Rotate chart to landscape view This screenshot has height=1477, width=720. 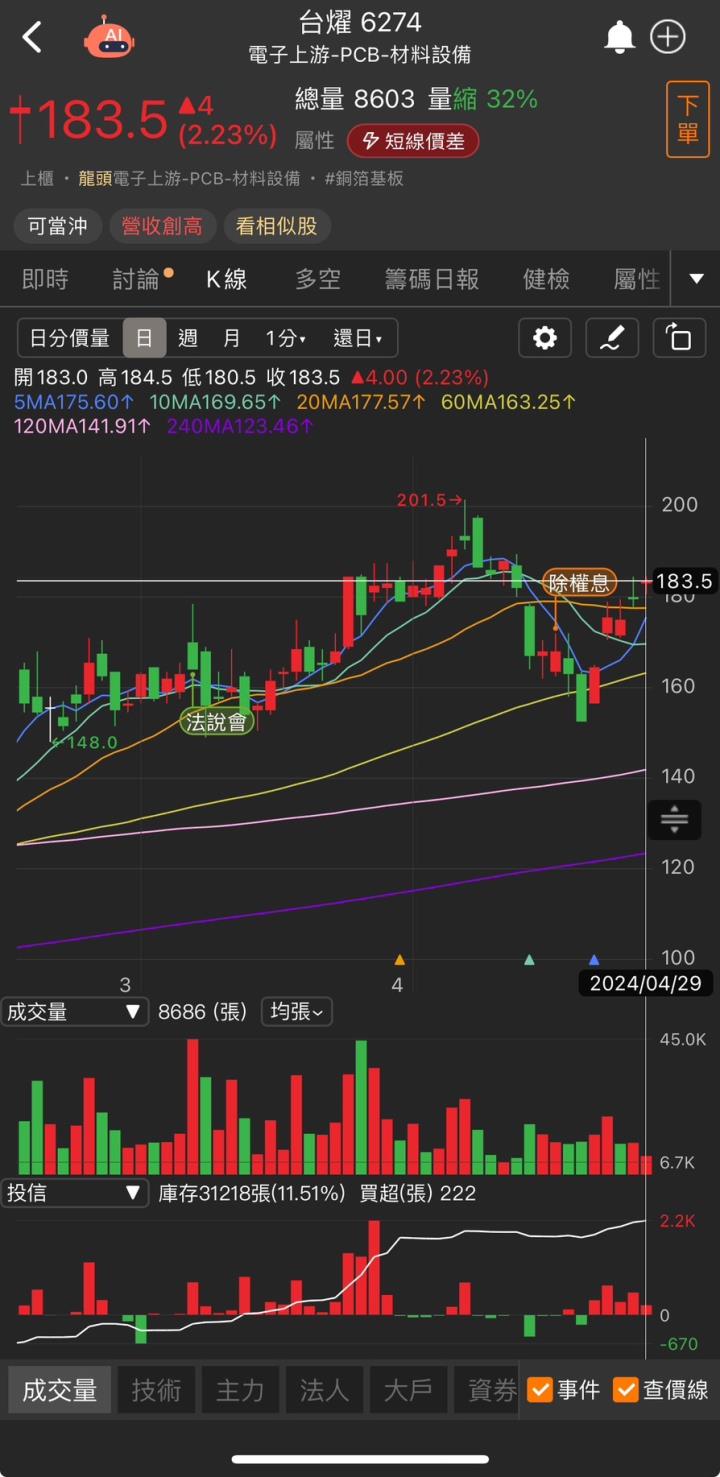point(679,338)
